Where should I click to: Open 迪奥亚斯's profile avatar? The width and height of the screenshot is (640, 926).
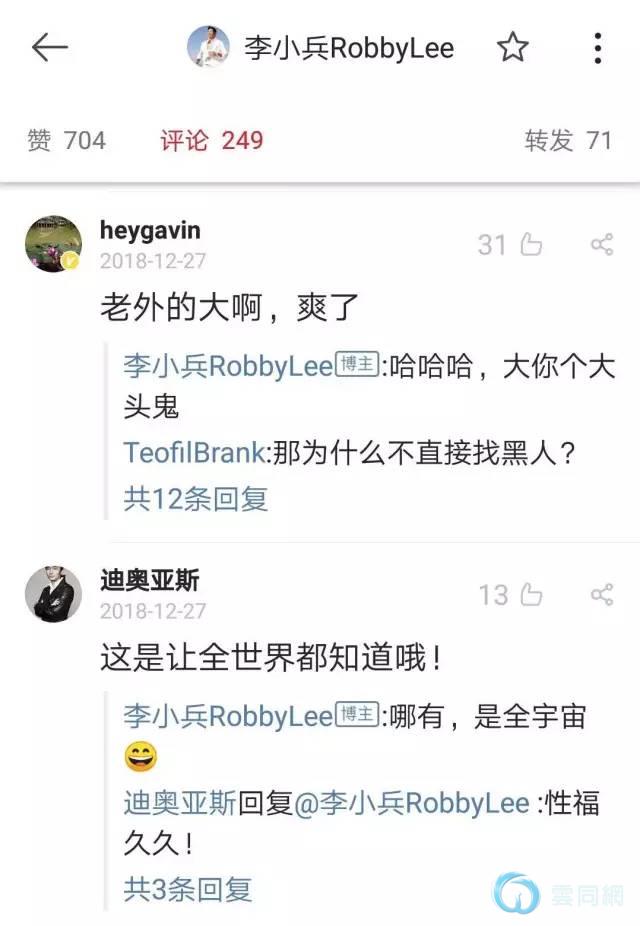point(53,594)
